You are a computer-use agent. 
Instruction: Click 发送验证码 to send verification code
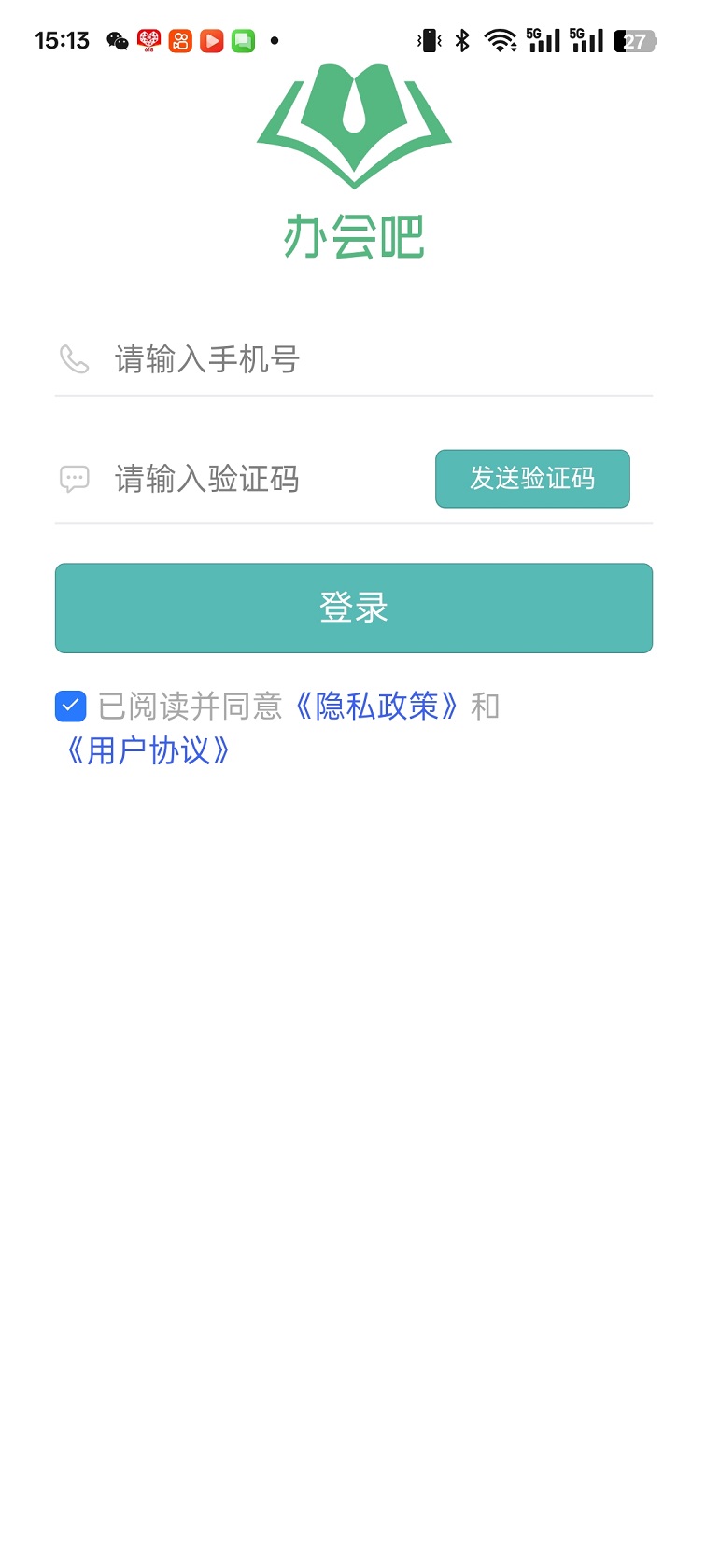(x=532, y=479)
